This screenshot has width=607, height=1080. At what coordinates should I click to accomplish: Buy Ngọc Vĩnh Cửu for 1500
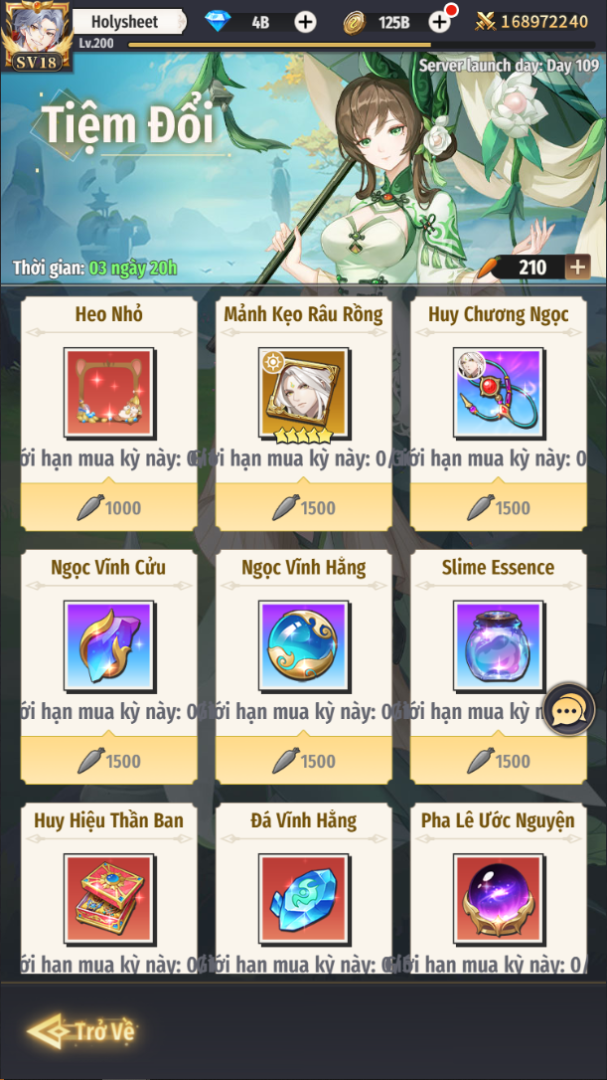pos(109,760)
